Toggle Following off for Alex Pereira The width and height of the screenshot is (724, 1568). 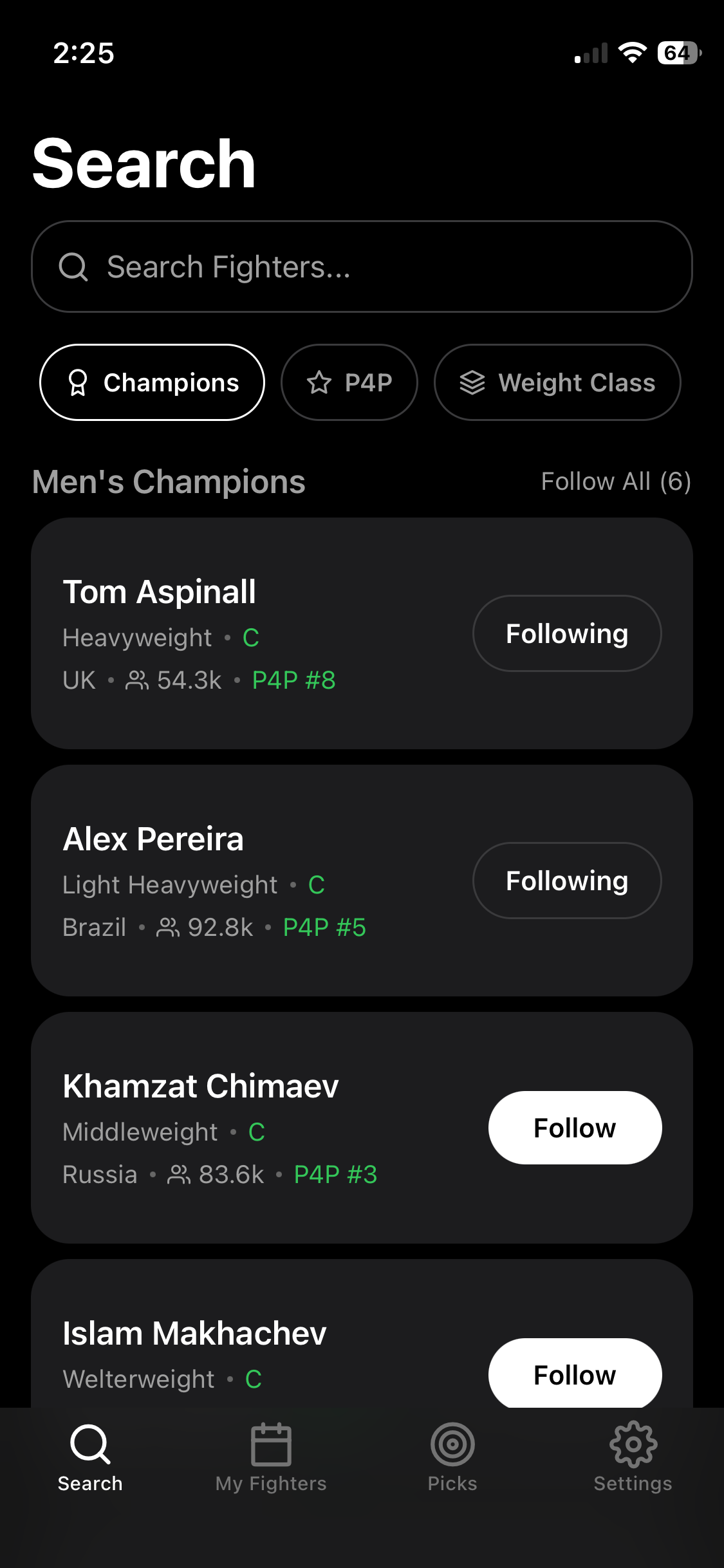[566, 880]
